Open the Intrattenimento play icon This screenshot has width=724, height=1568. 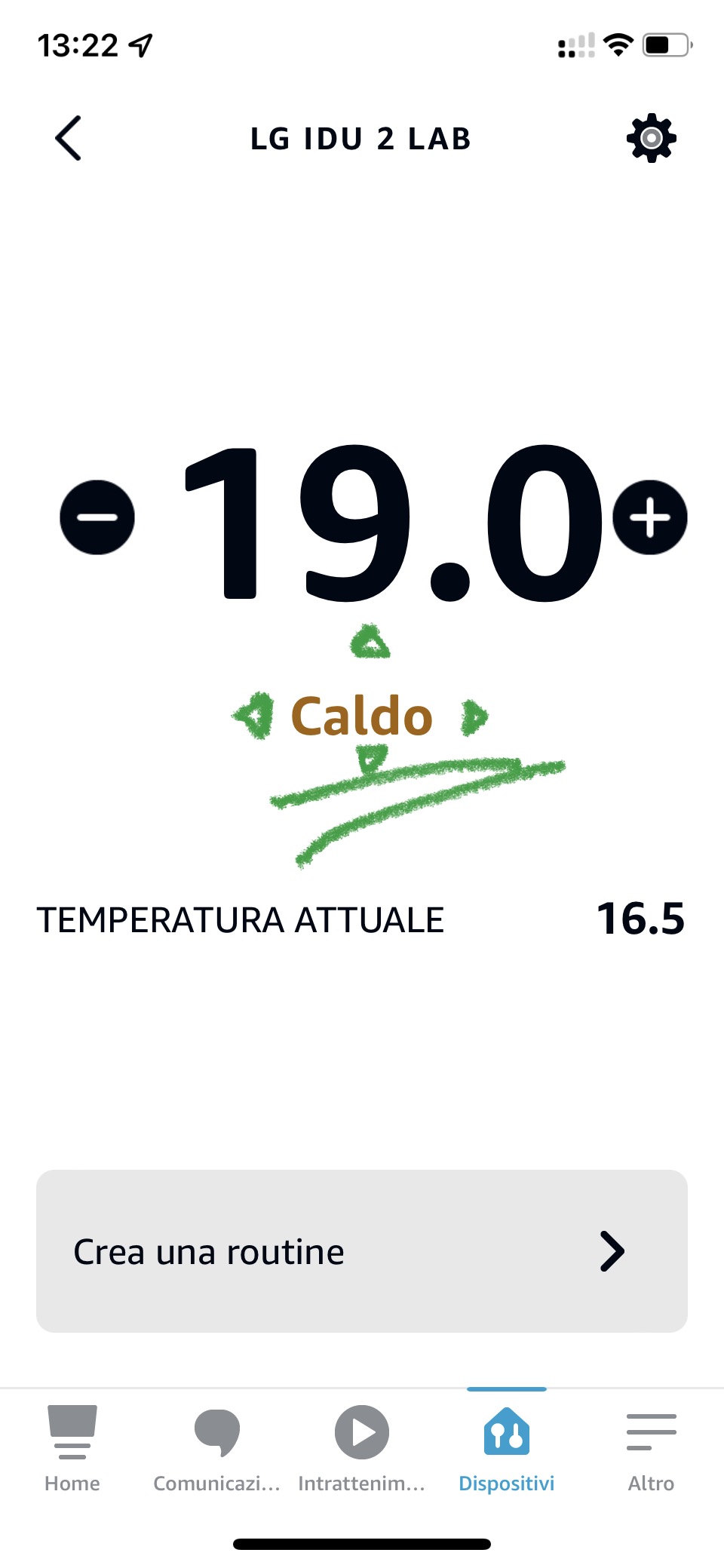point(363,1431)
